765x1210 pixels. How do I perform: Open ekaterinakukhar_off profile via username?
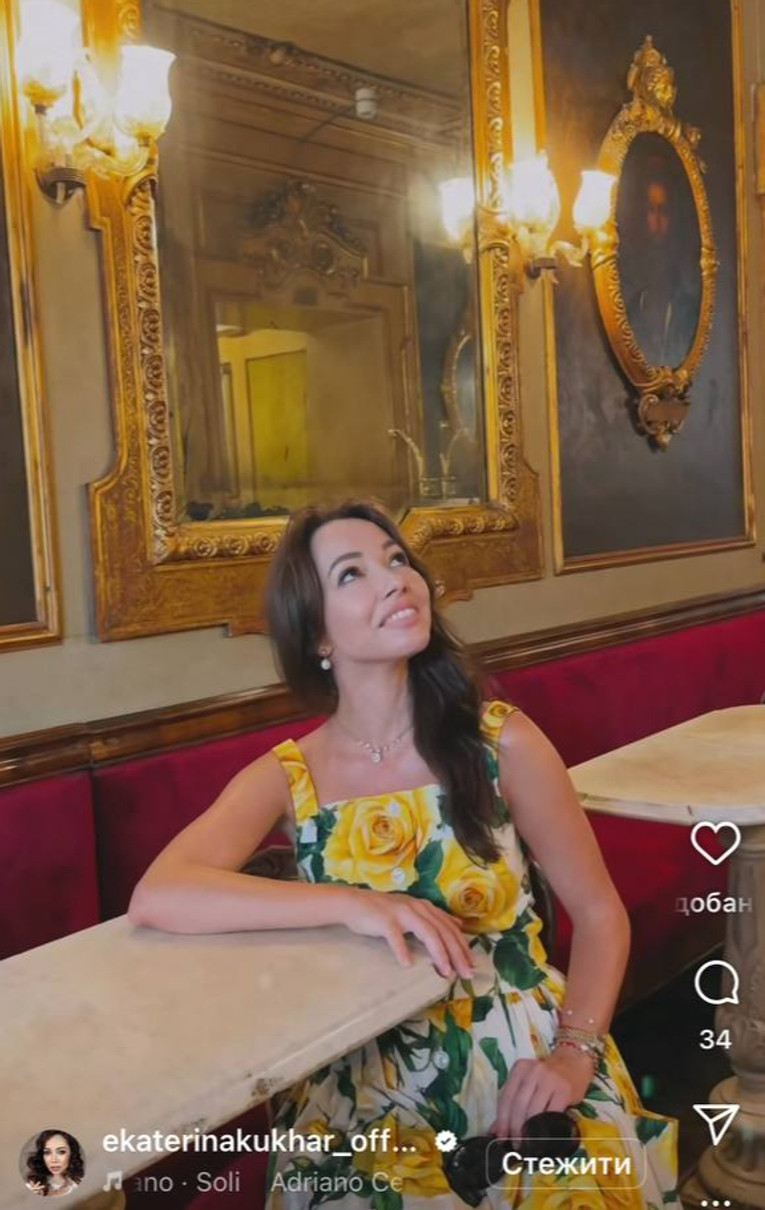[x=259, y=1142]
